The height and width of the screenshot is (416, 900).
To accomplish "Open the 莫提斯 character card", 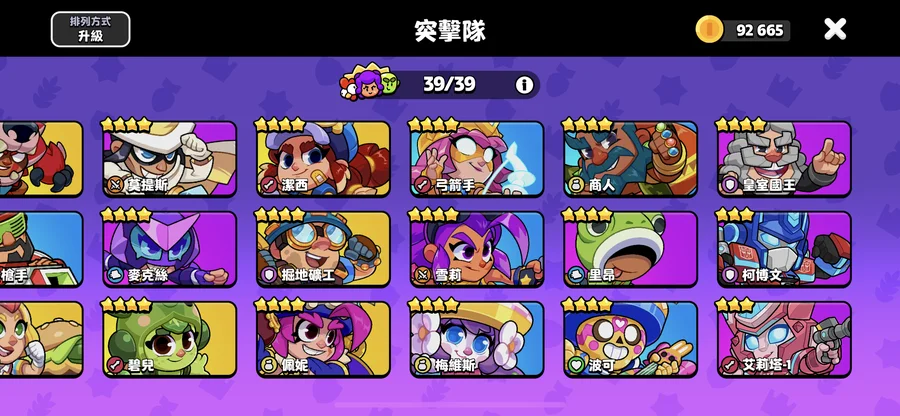I will (169, 158).
